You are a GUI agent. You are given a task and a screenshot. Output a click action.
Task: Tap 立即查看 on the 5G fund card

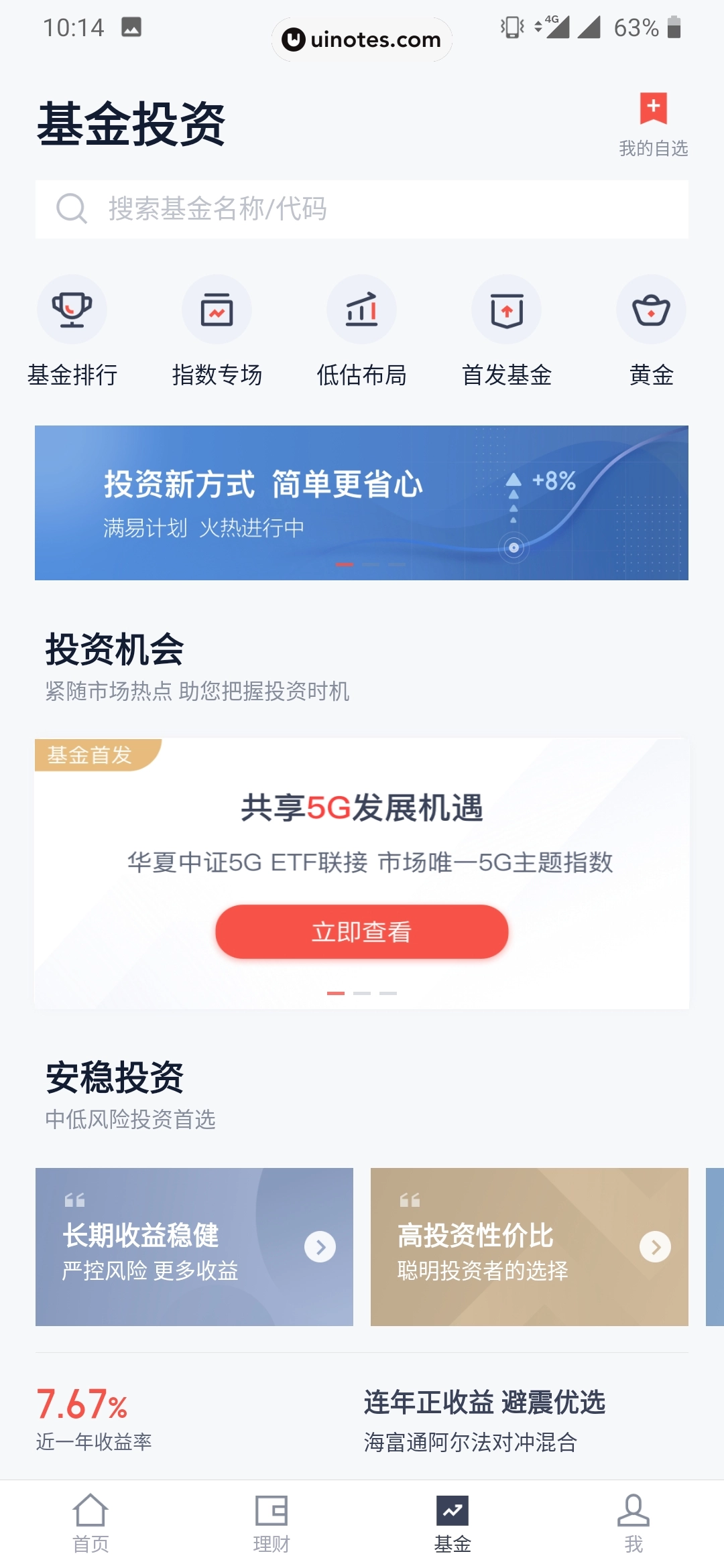[x=362, y=931]
